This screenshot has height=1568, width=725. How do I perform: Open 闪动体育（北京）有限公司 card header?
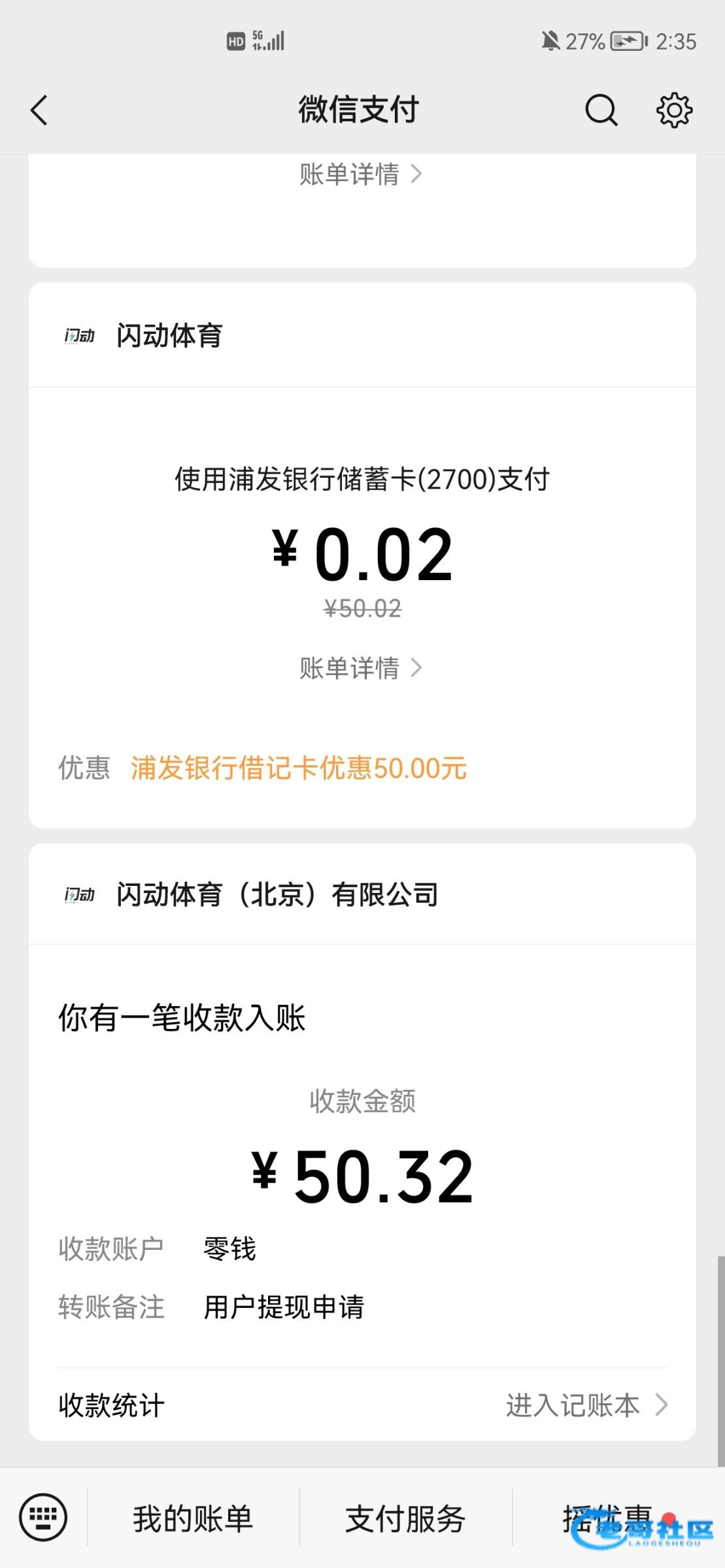(x=362, y=894)
